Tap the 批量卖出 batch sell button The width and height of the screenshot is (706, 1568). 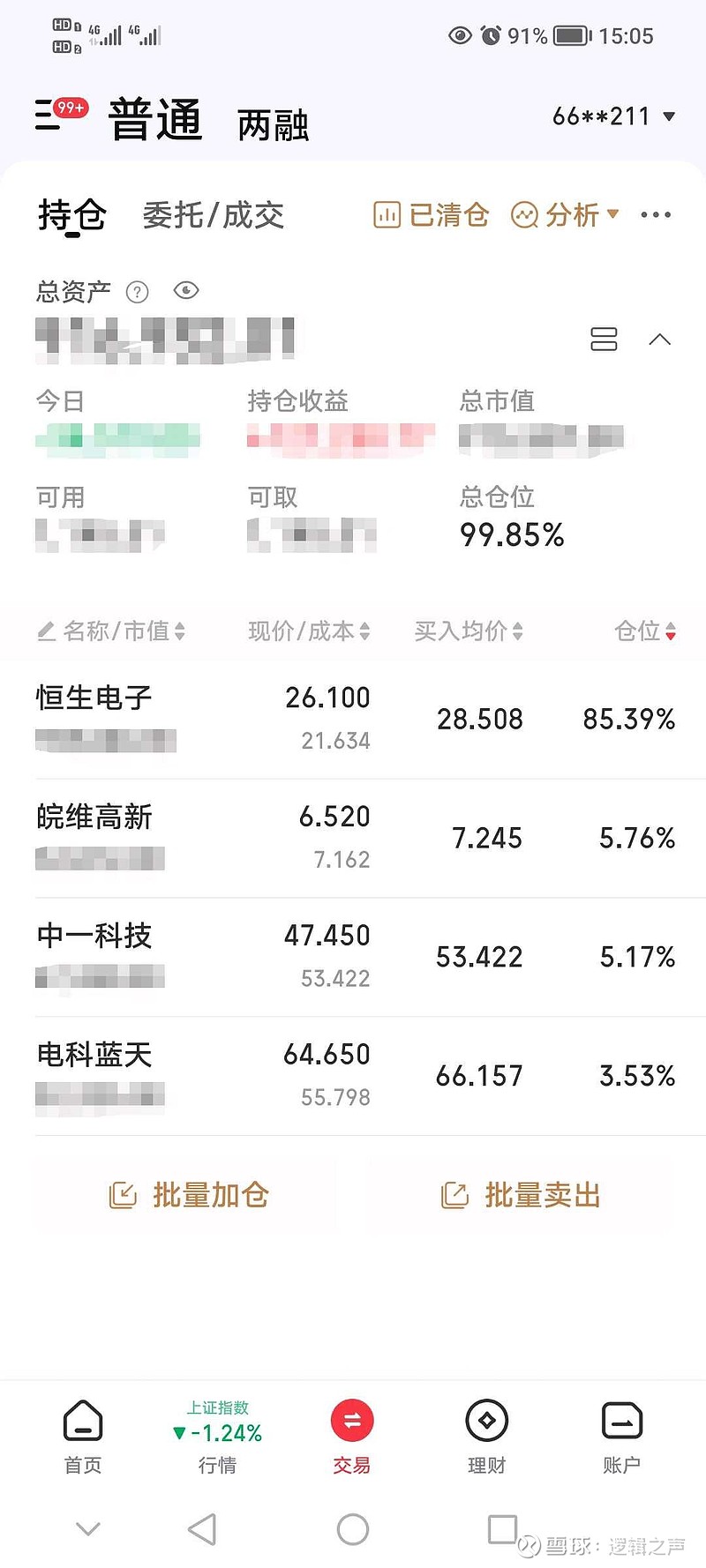click(x=521, y=1194)
